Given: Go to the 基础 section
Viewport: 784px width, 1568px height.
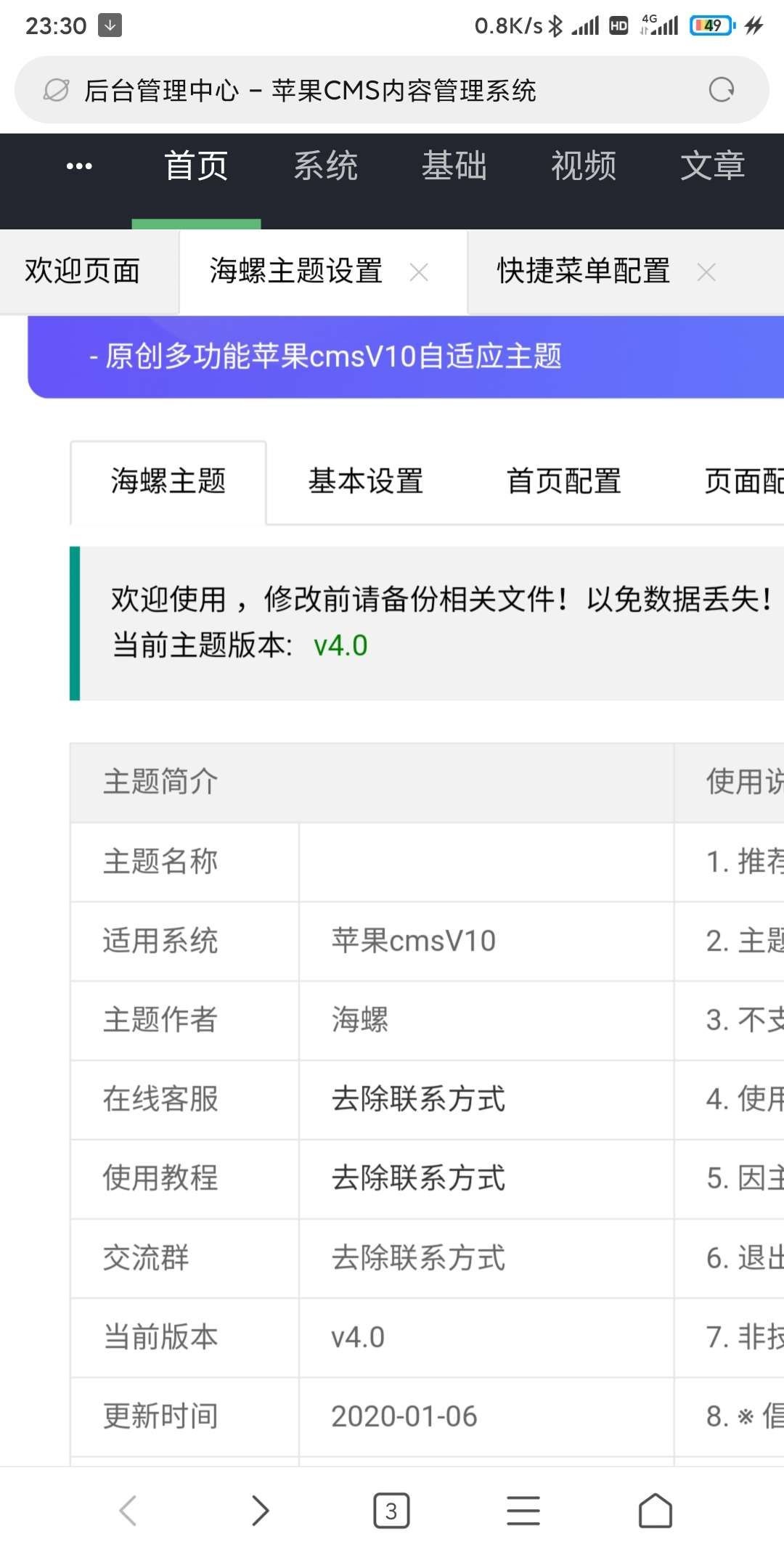Looking at the screenshot, I should 454,166.
